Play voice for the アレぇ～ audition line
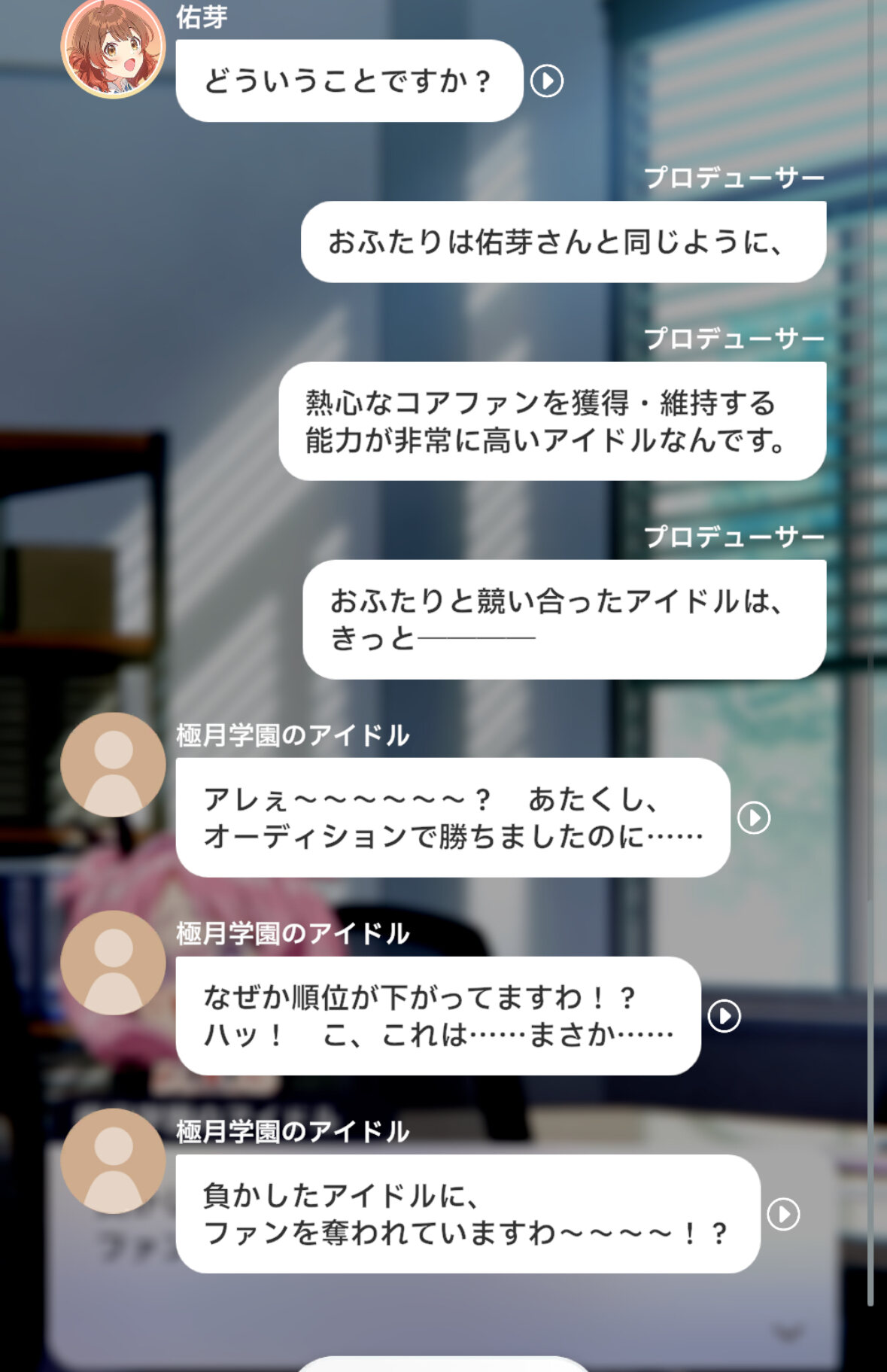 [754, 817]
